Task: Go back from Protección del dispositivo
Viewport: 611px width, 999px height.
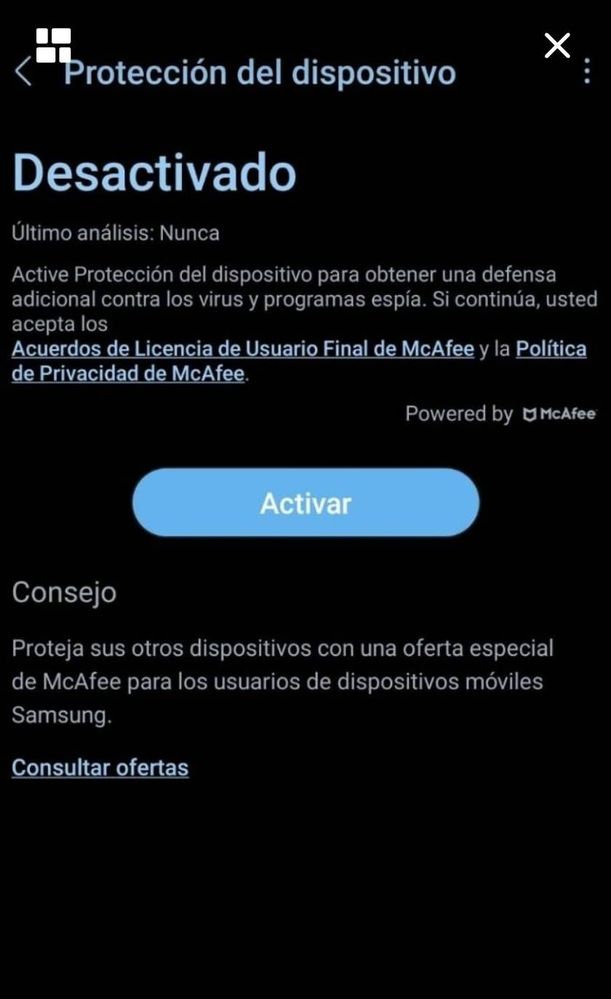Action: point(24,72)
